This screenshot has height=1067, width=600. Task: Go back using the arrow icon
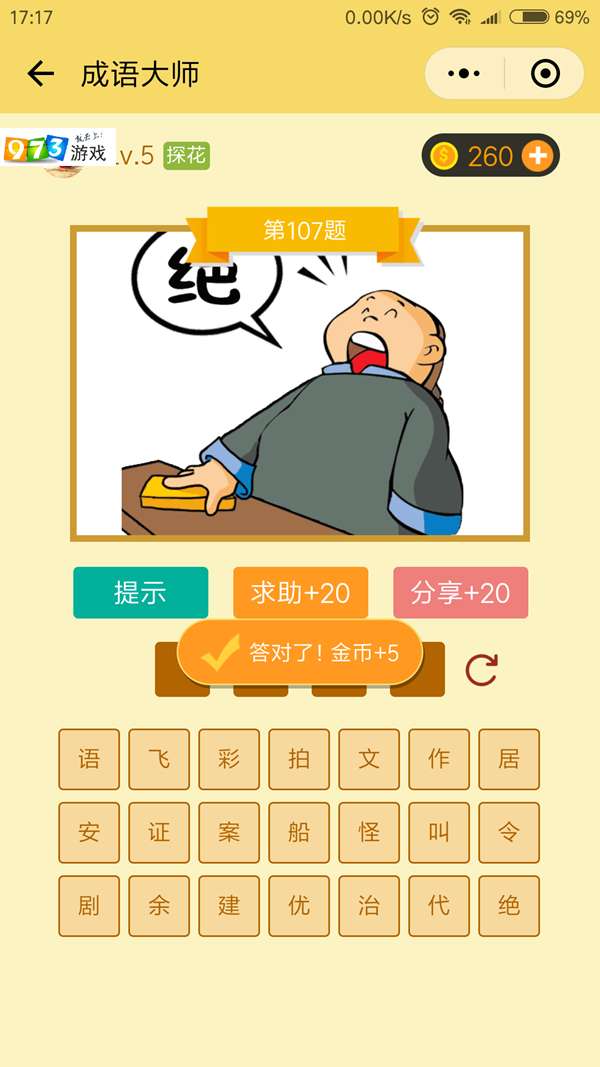(40, 74)
